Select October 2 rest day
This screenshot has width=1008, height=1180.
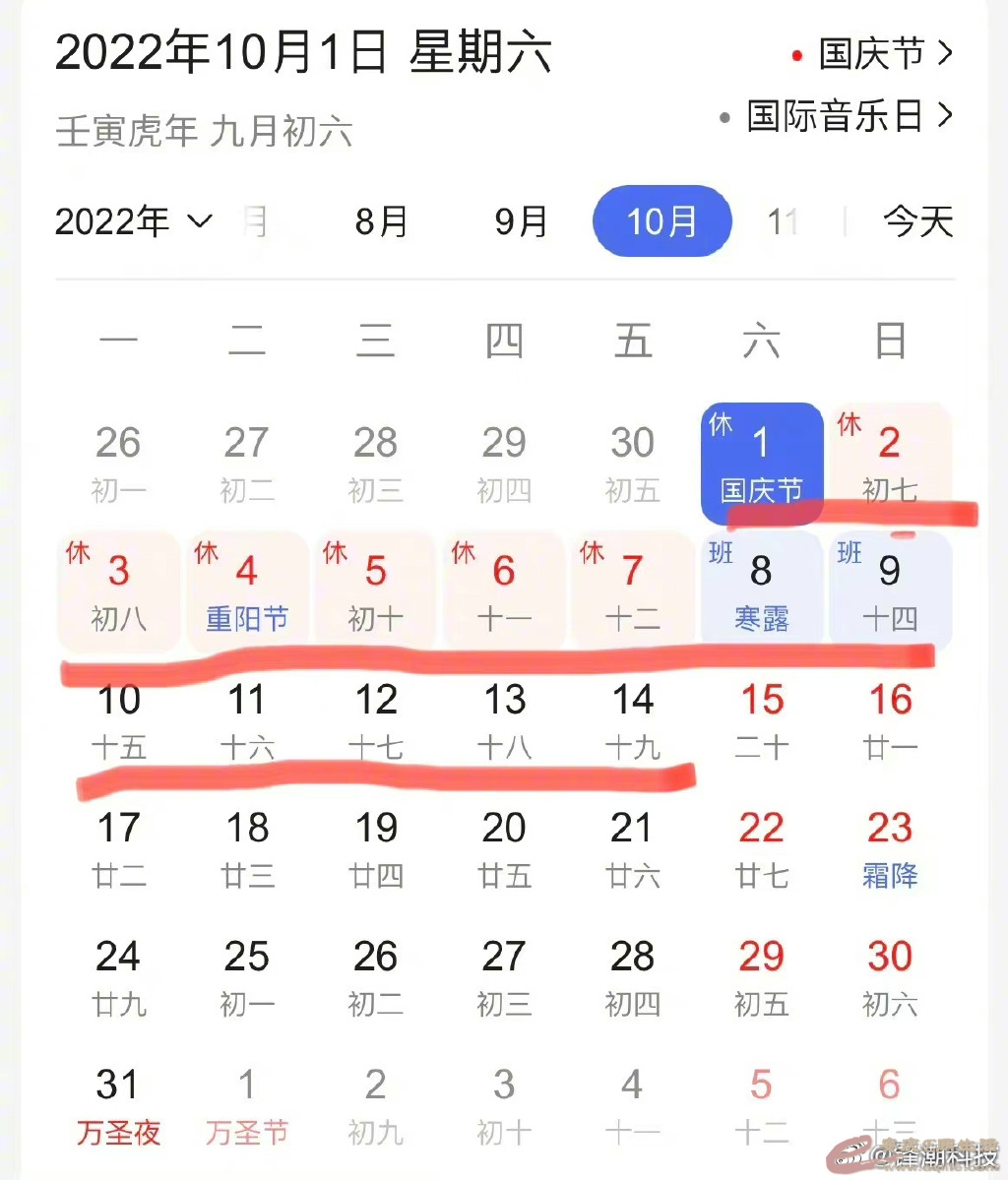(890, 463)
